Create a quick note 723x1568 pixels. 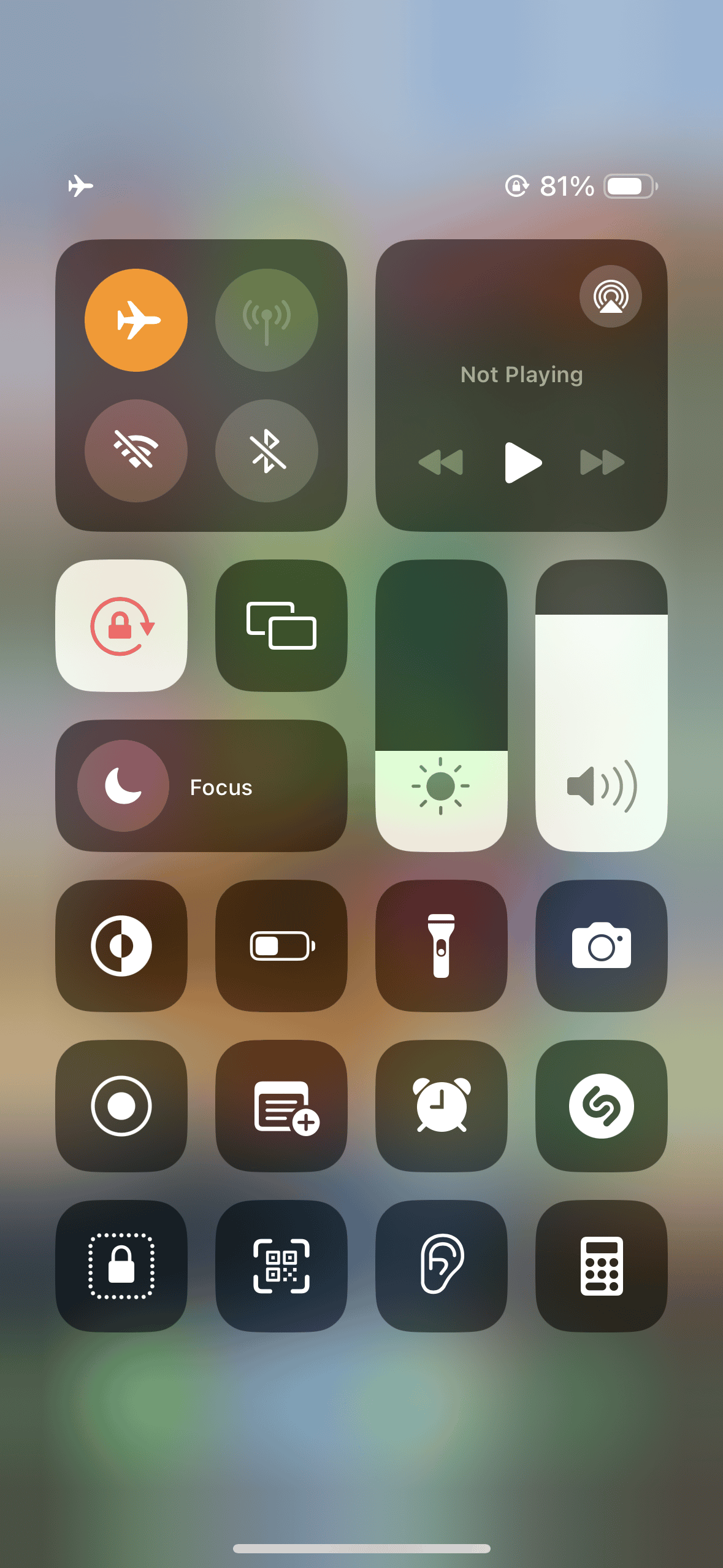point(281,1106)
